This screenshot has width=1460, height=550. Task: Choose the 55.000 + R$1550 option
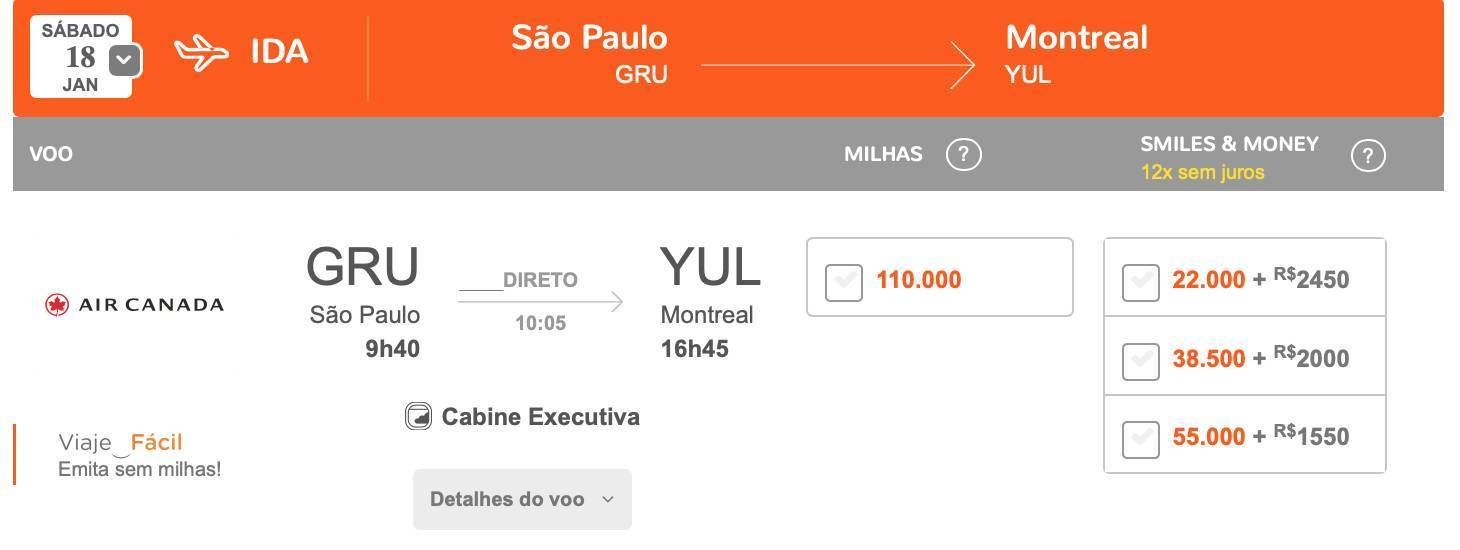[x=1140, y=439]
